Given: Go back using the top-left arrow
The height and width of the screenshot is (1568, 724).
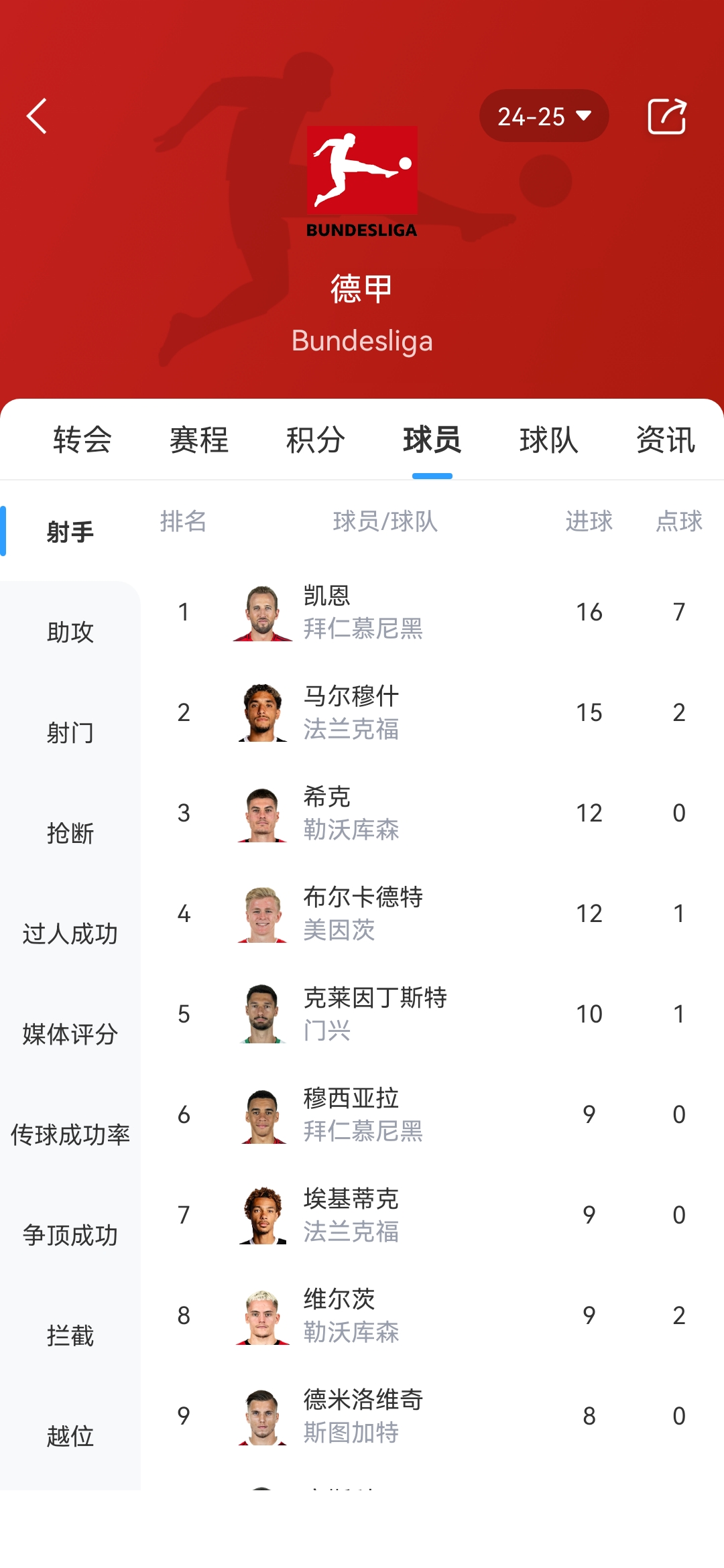Looking at the screenshot, I should [37, 116].
